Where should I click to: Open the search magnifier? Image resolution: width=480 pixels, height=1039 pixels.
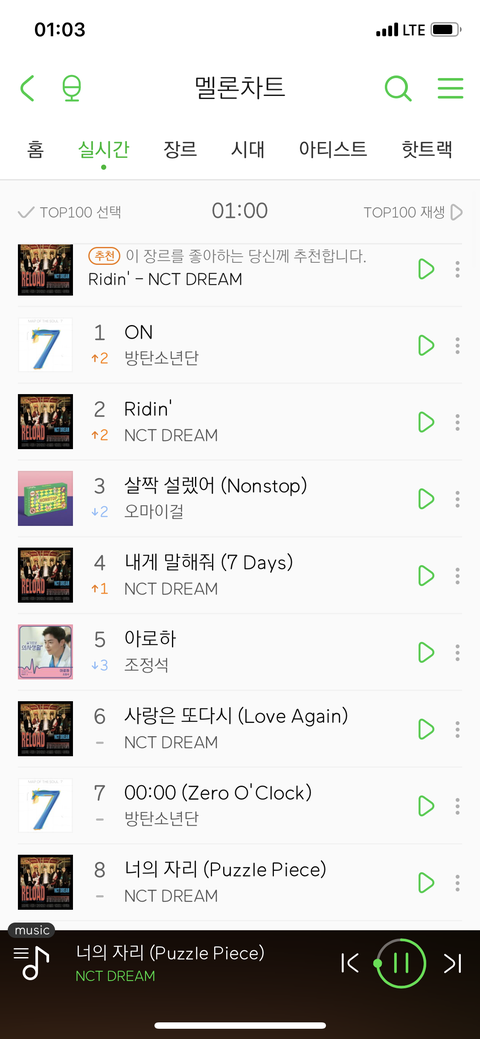click(x=398, y=88)
